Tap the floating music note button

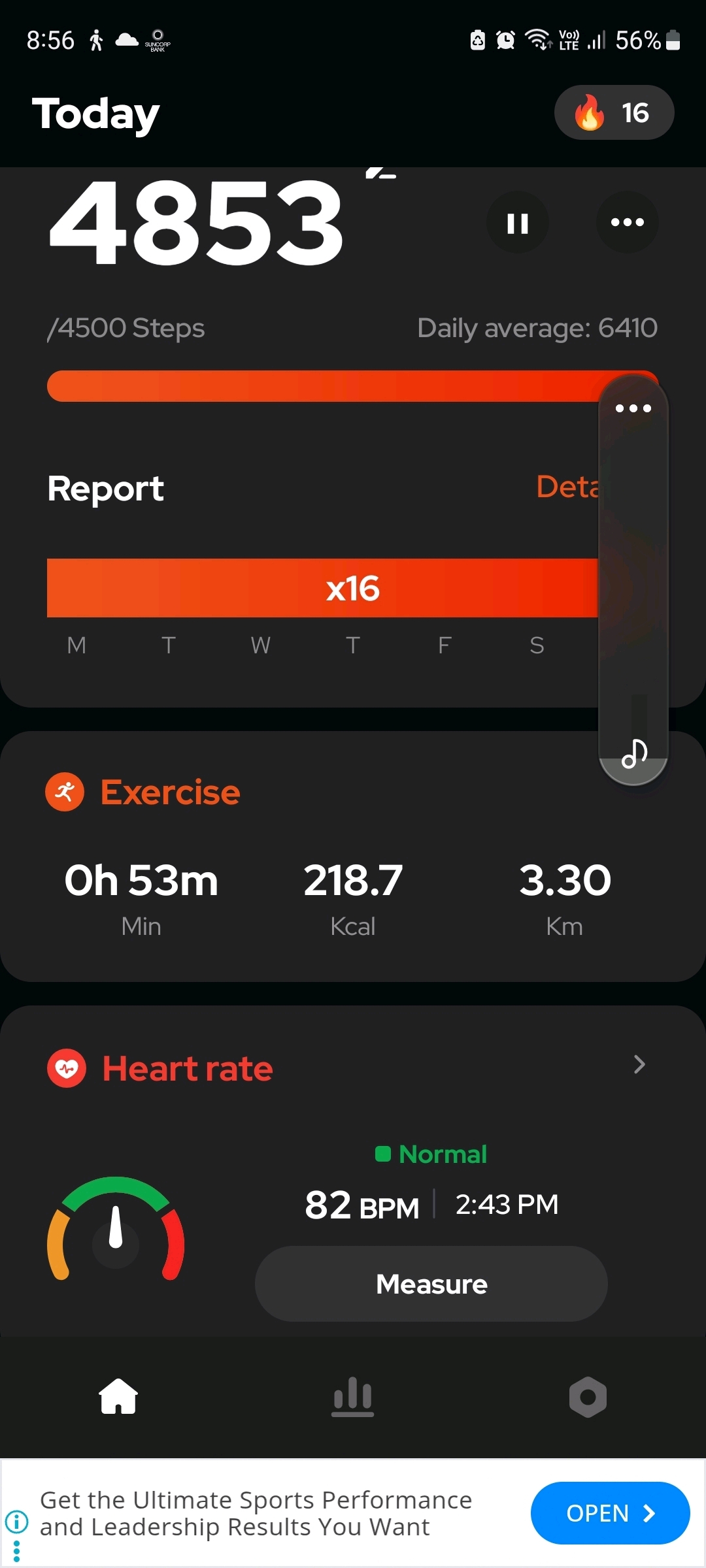[x=633, y=754]
